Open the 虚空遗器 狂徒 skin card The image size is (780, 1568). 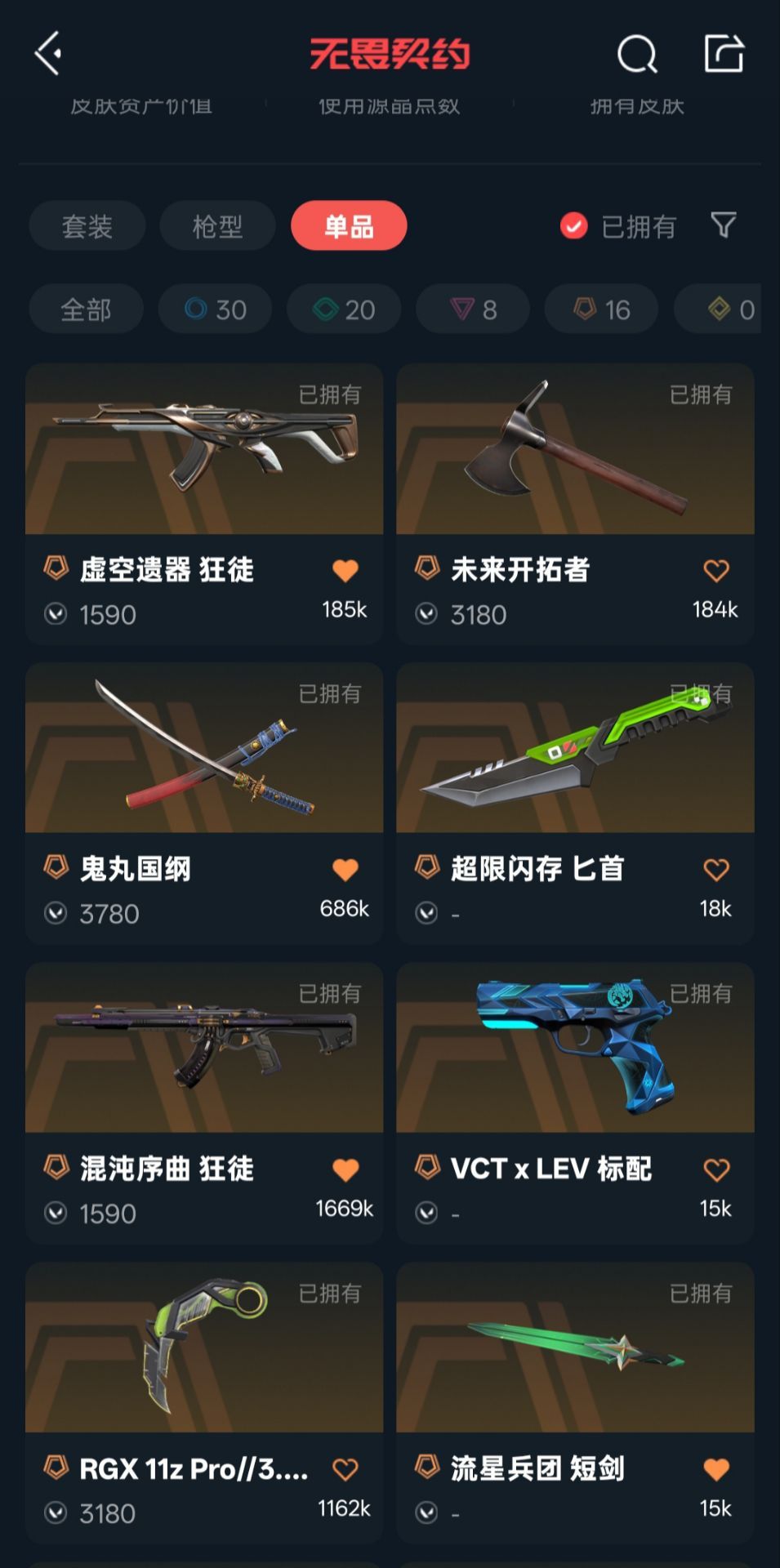pos(203,498)
